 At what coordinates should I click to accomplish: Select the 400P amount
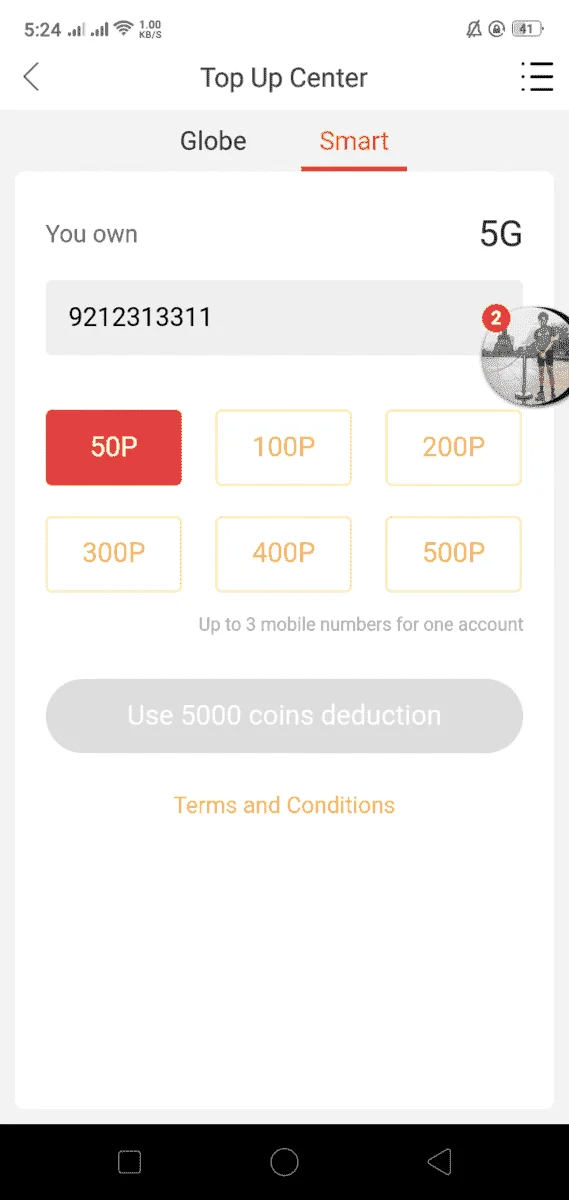point(284,553)
